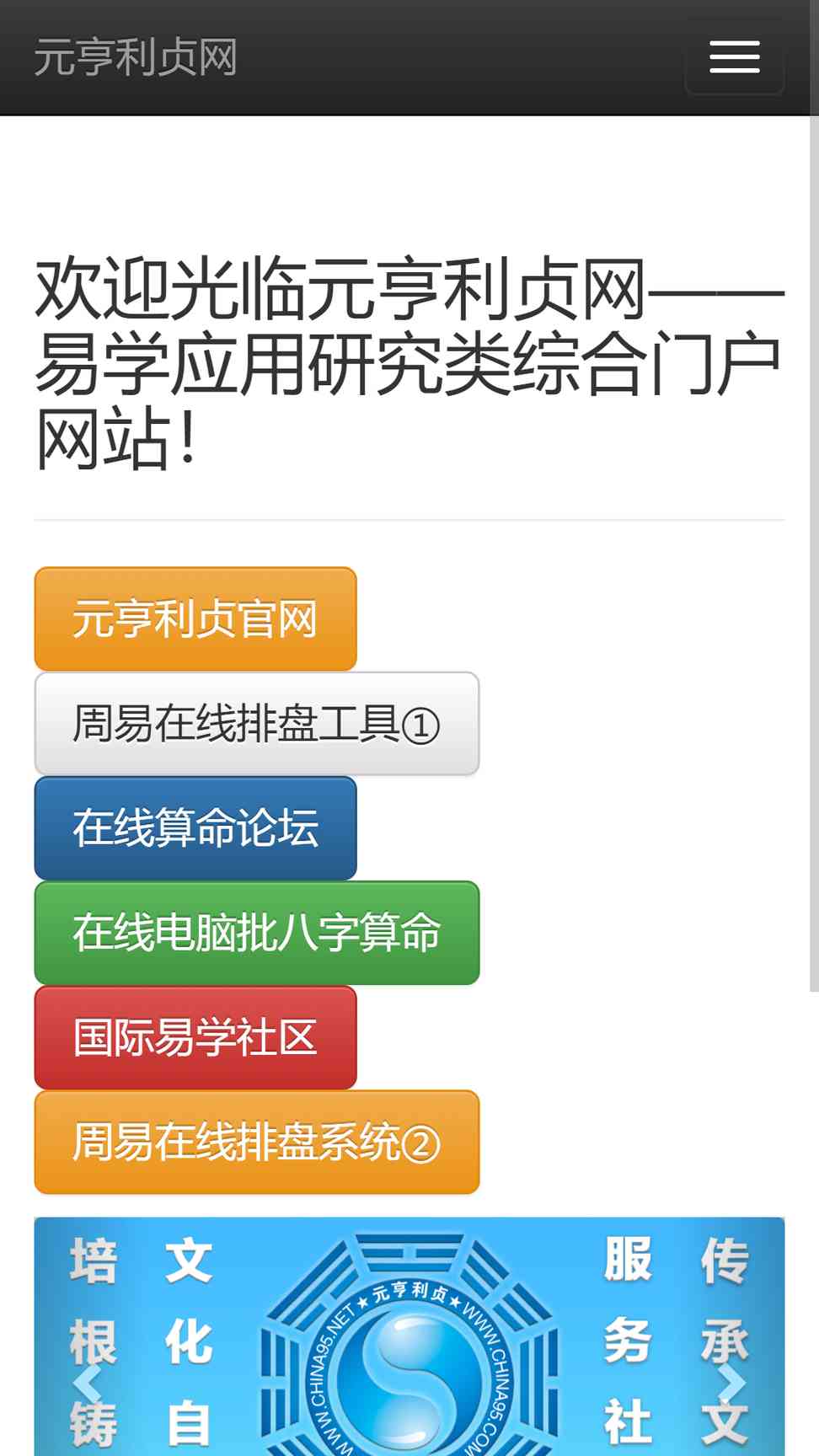Open the 元亨利贞官网 button

coord(195,619)
